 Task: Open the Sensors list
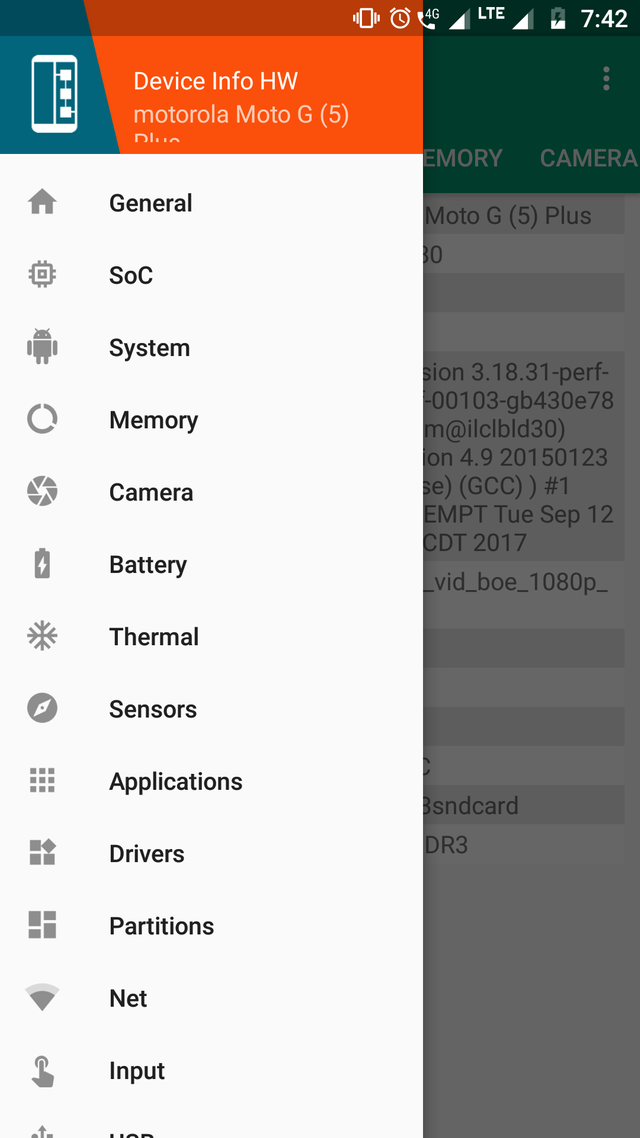153,709
